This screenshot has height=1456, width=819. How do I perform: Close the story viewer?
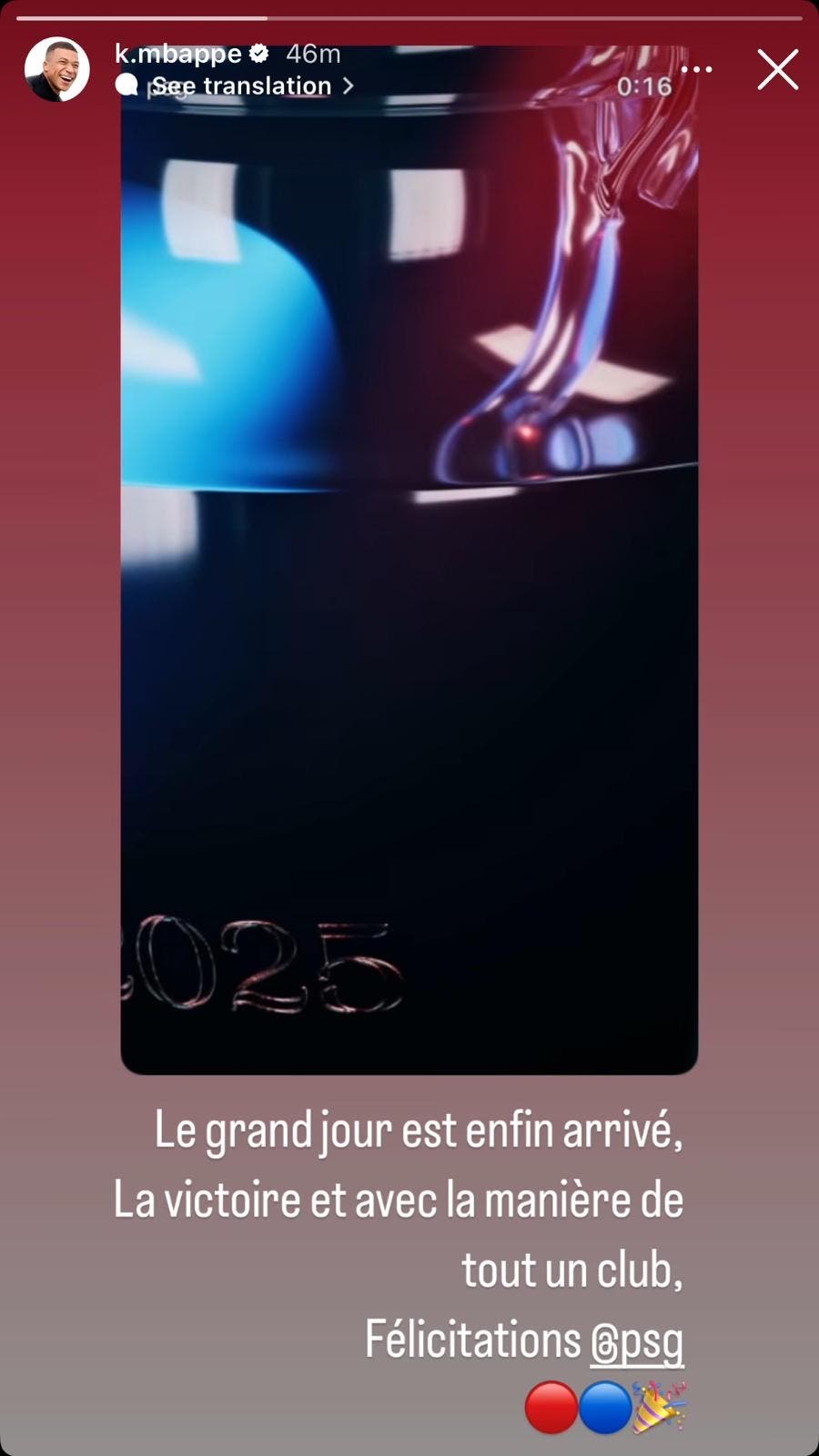pos(777,70)
